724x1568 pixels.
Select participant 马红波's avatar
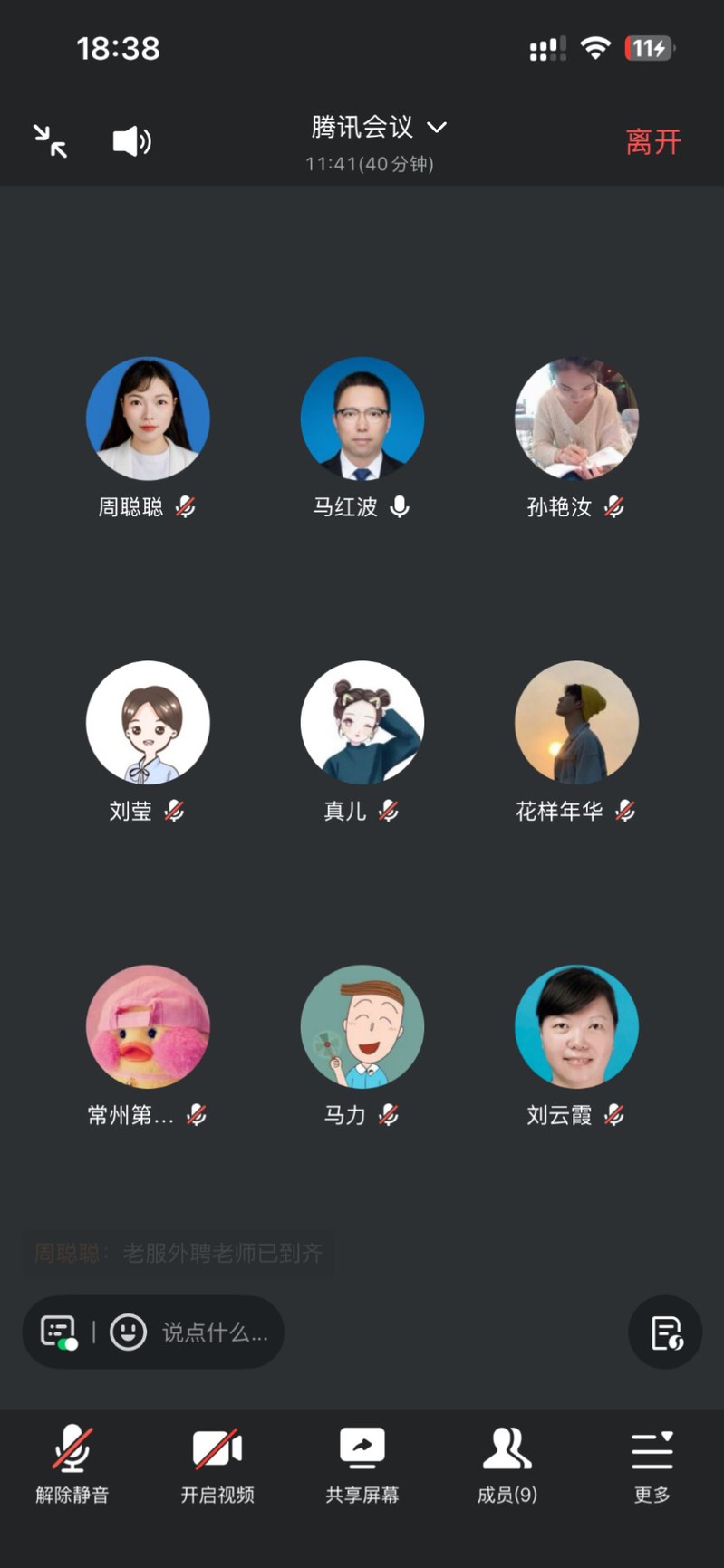[362, 418]
